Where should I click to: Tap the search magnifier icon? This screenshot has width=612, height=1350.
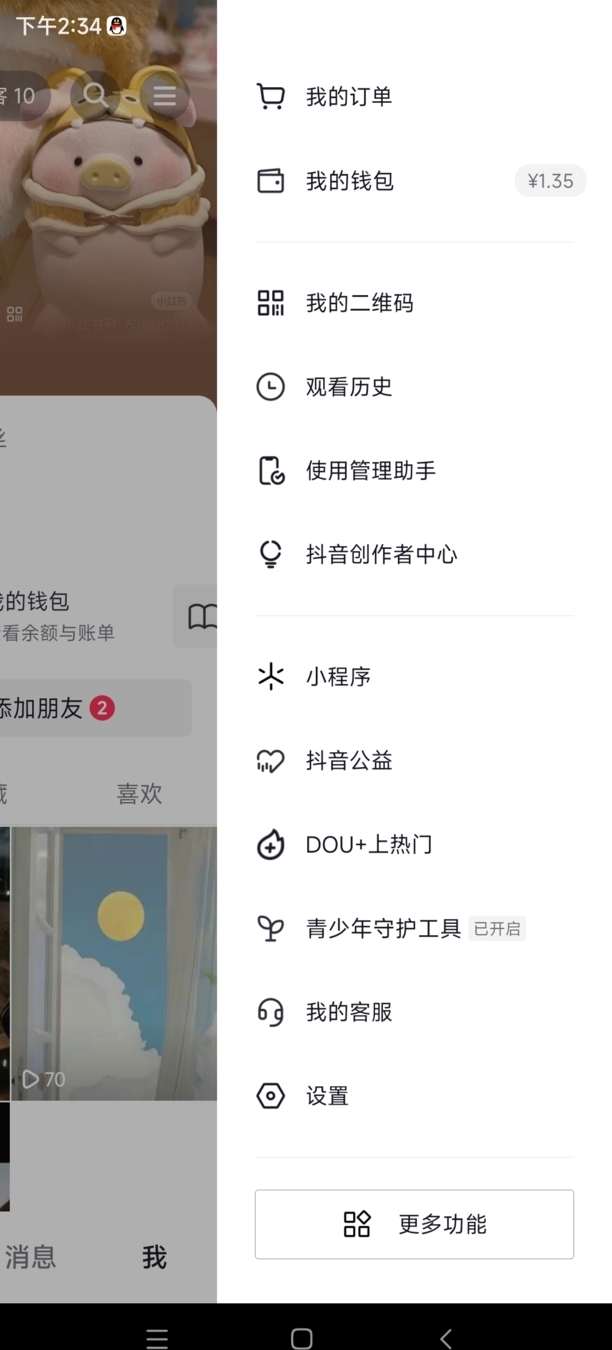pos(95,95)
